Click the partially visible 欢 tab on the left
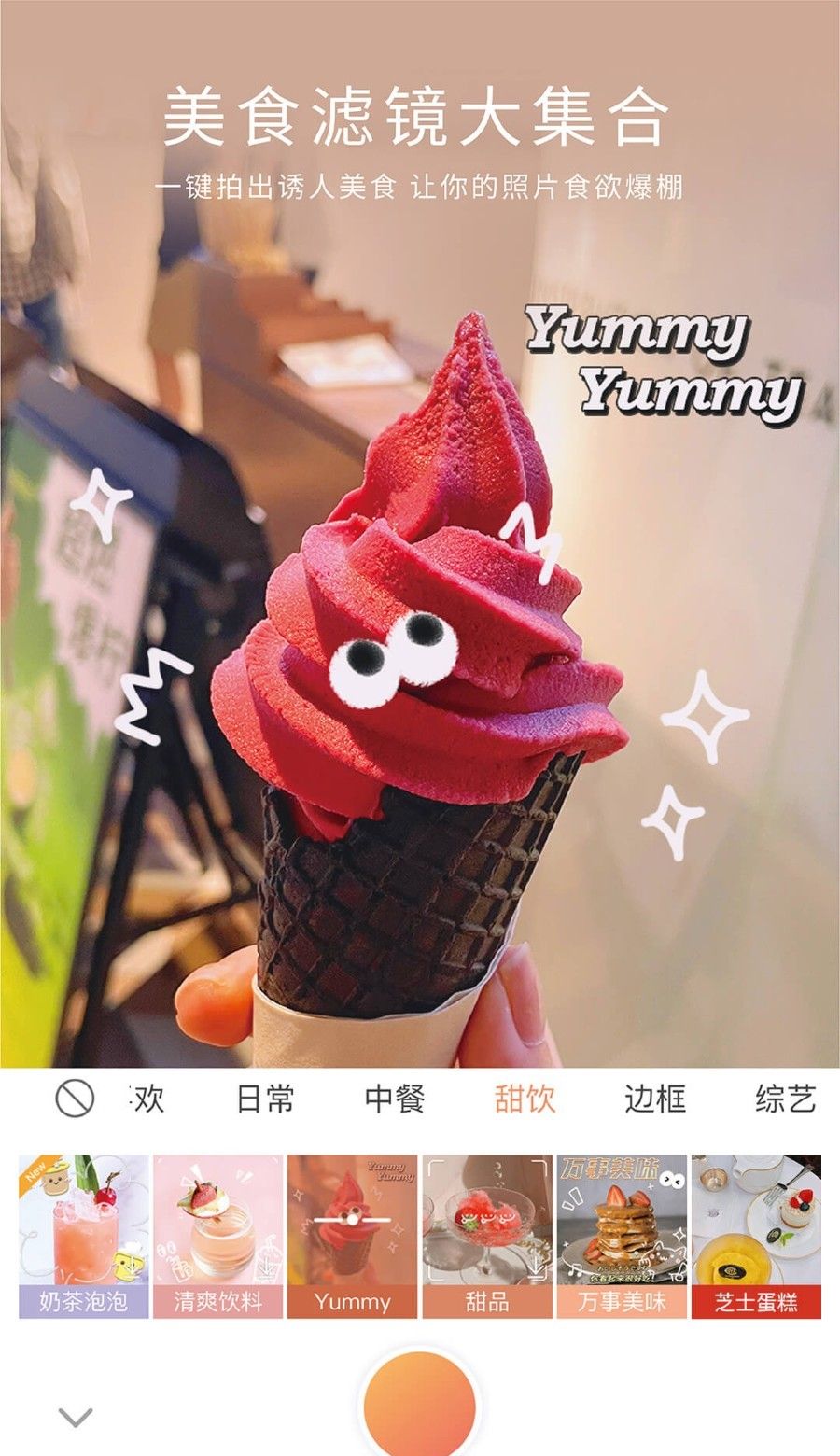 pyautogui.click(x=149, y=1101)
